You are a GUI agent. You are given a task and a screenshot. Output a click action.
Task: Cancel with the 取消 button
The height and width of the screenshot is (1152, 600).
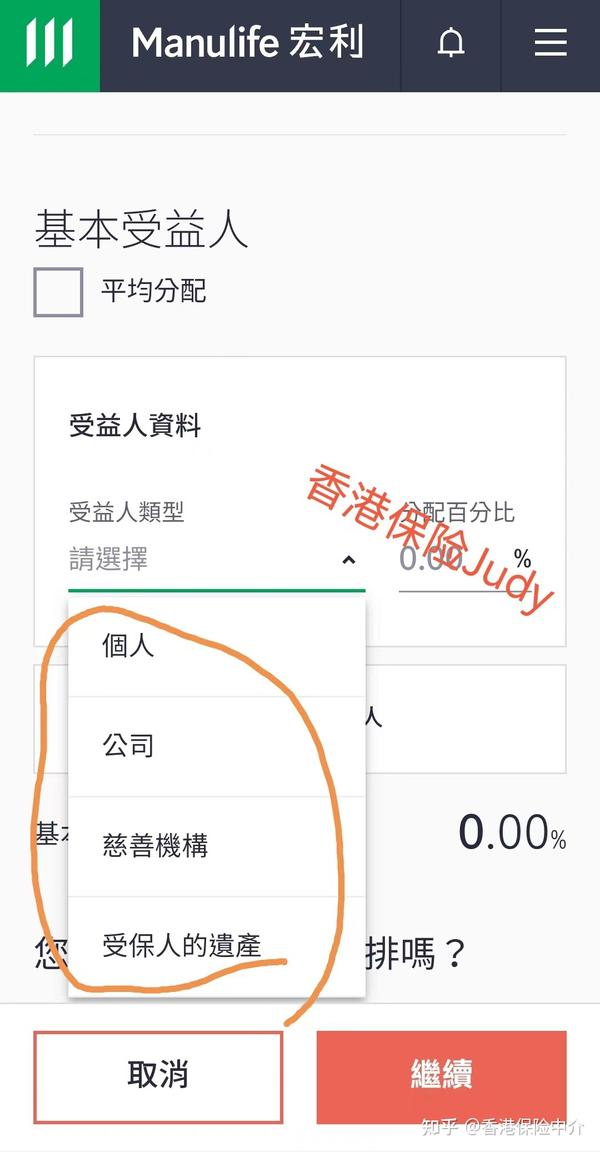point(158,1077)
